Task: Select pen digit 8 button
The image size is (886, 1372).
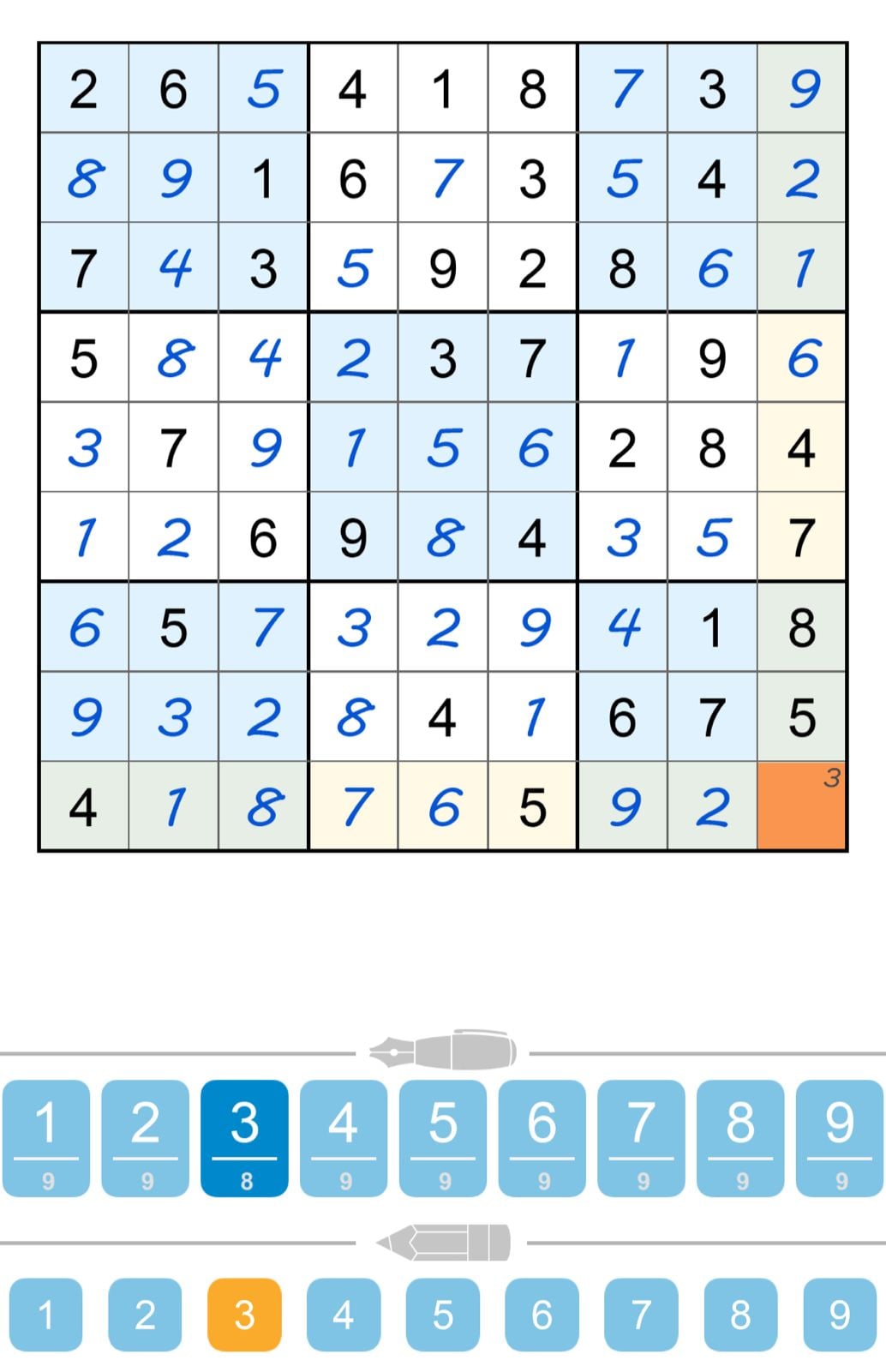Action: tap(740, 1137)
